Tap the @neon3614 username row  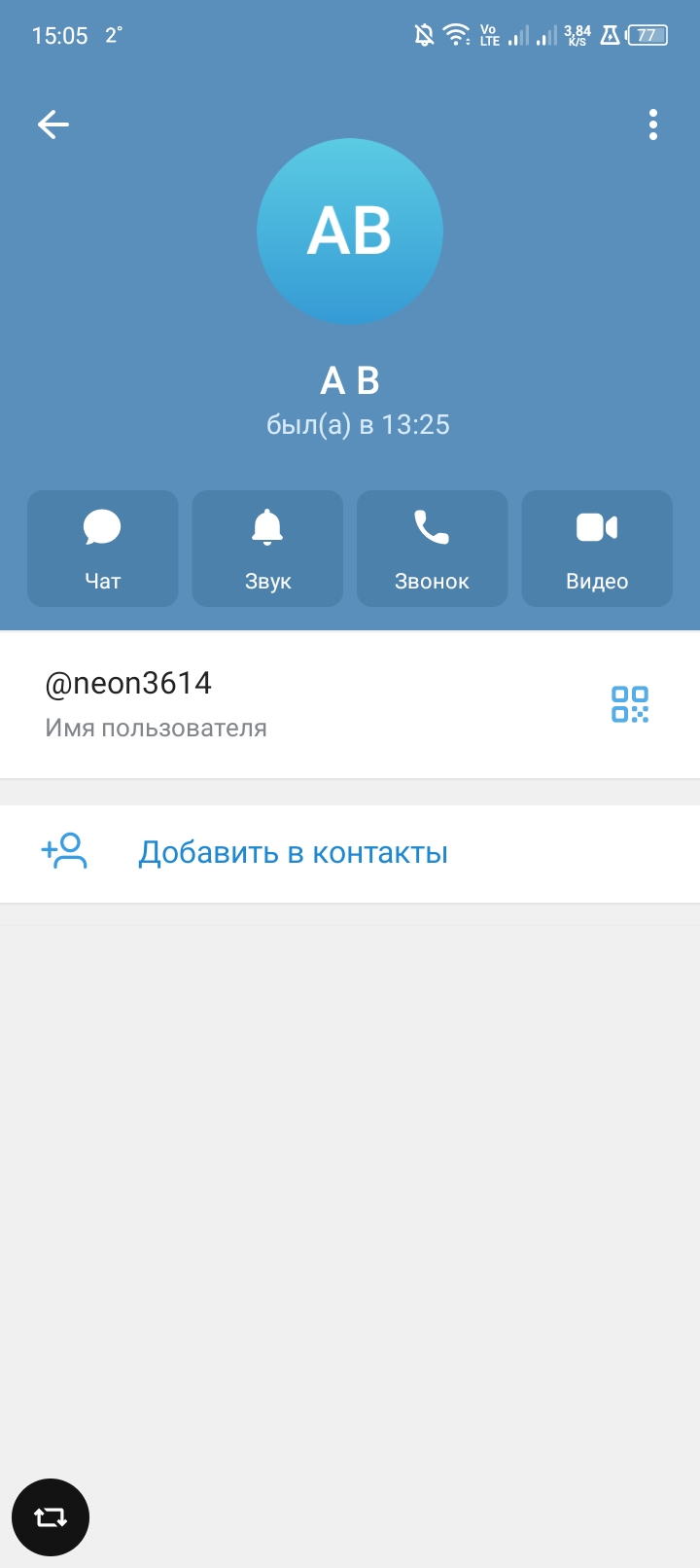350,704
